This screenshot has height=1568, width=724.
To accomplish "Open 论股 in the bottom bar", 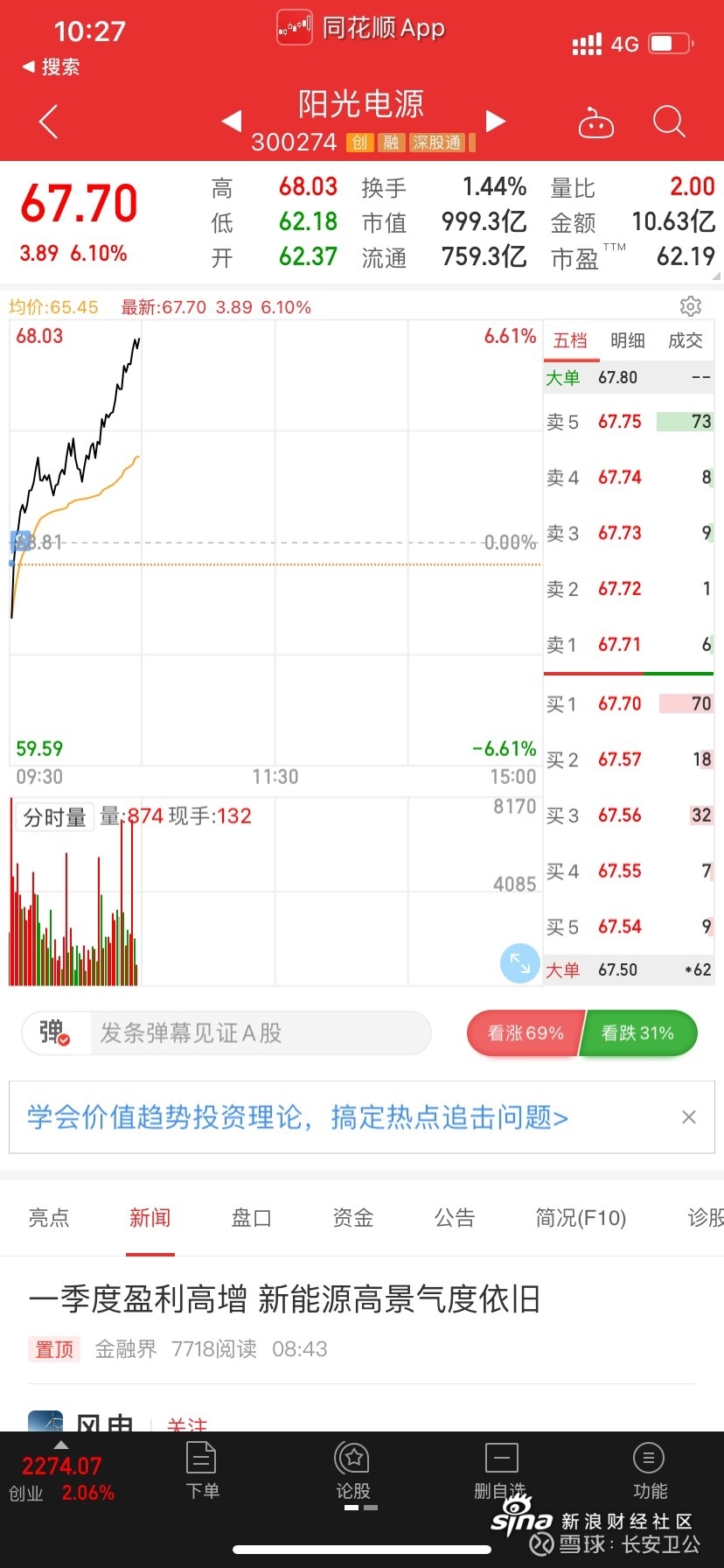I will coord(352,1471).
